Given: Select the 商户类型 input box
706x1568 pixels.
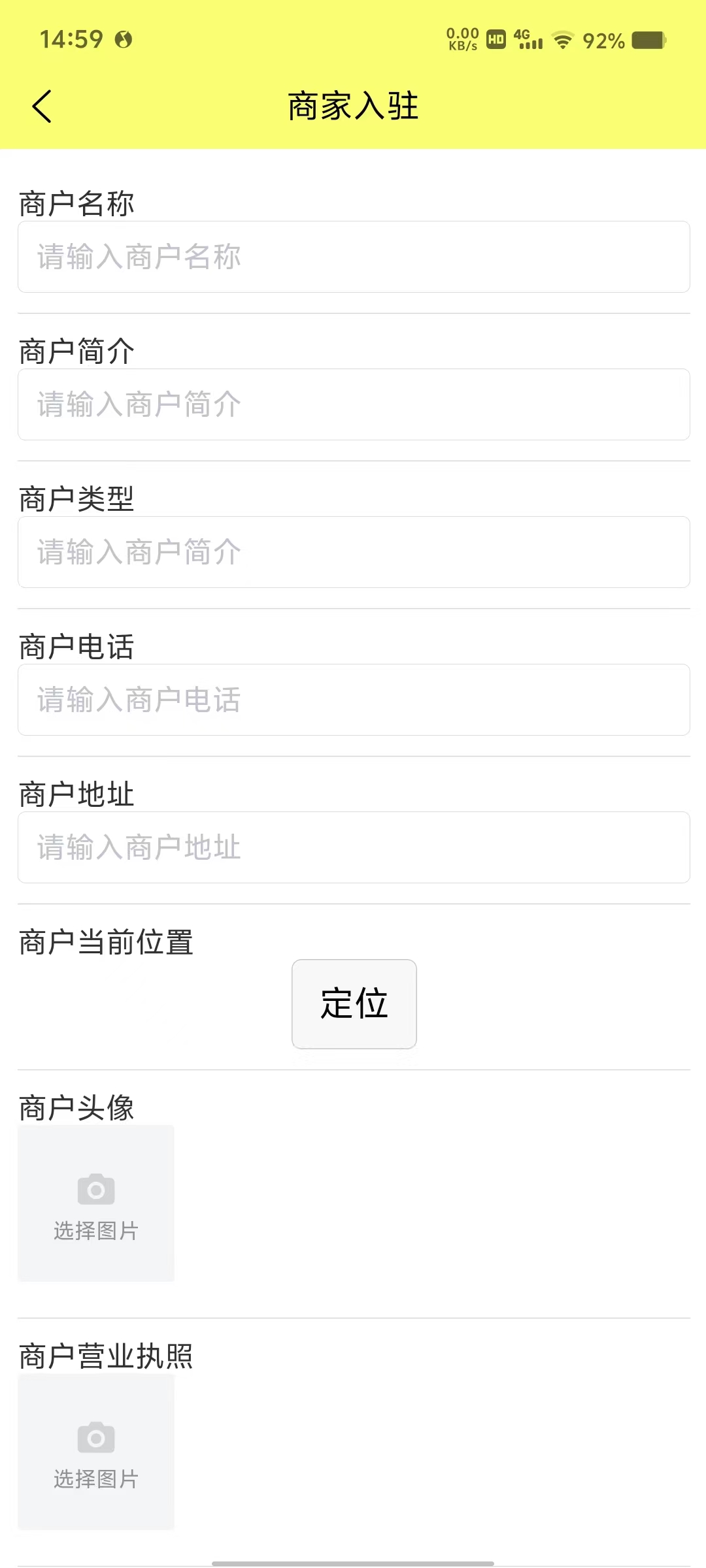Looking at the screenshot, I should pyautogui.click(x=353, y=552).
